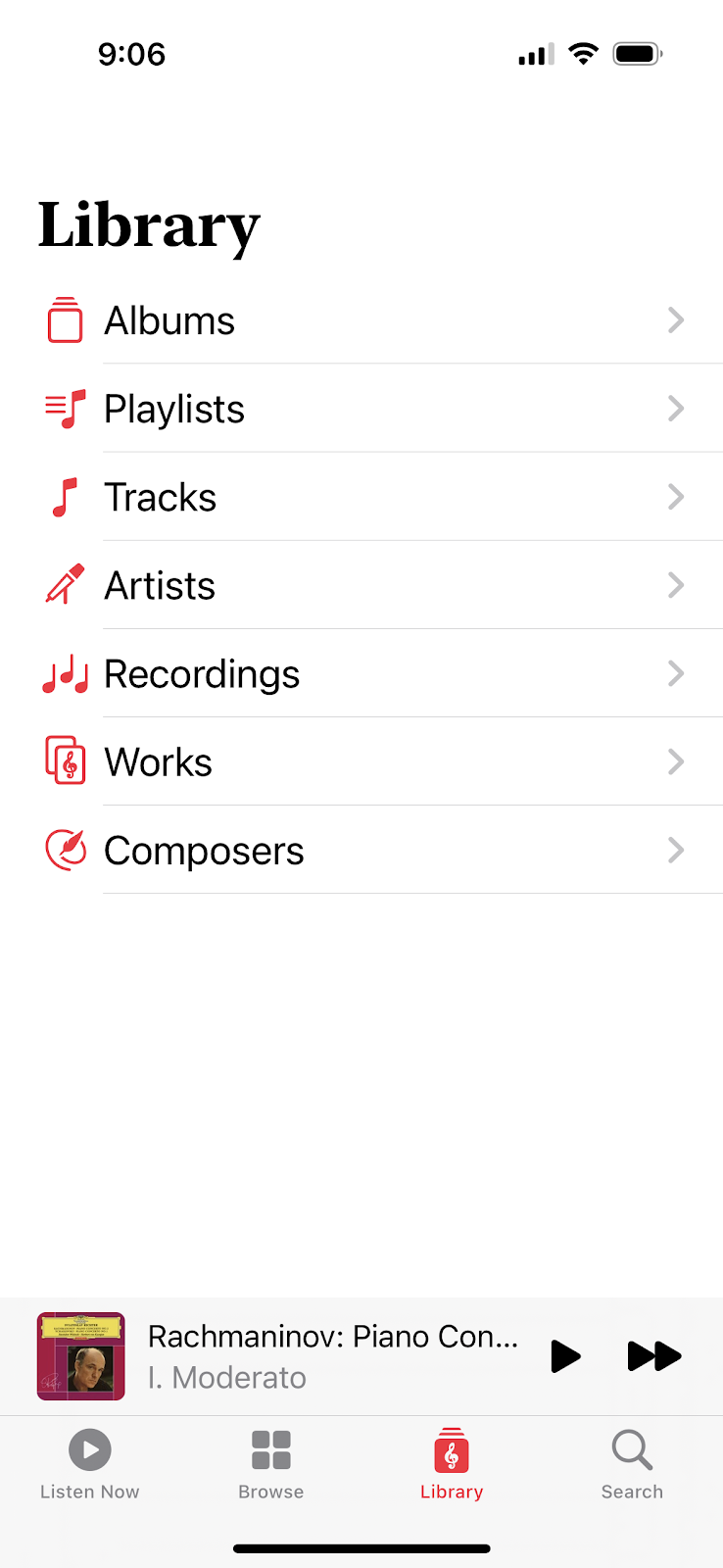723x1568 pixels.
Task: Open the Artists list
Action: [x=361, y=585]
